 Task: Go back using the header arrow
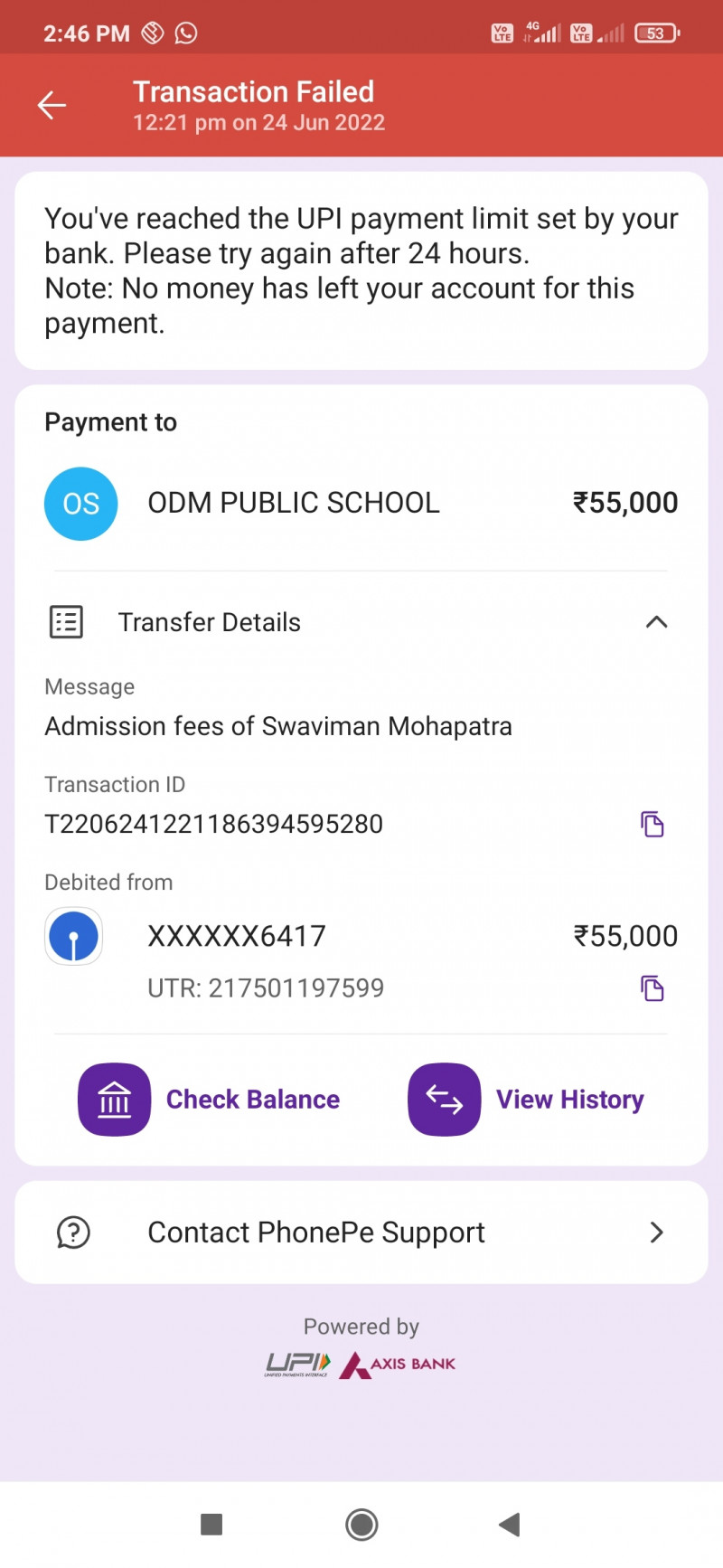pos(52,106)
